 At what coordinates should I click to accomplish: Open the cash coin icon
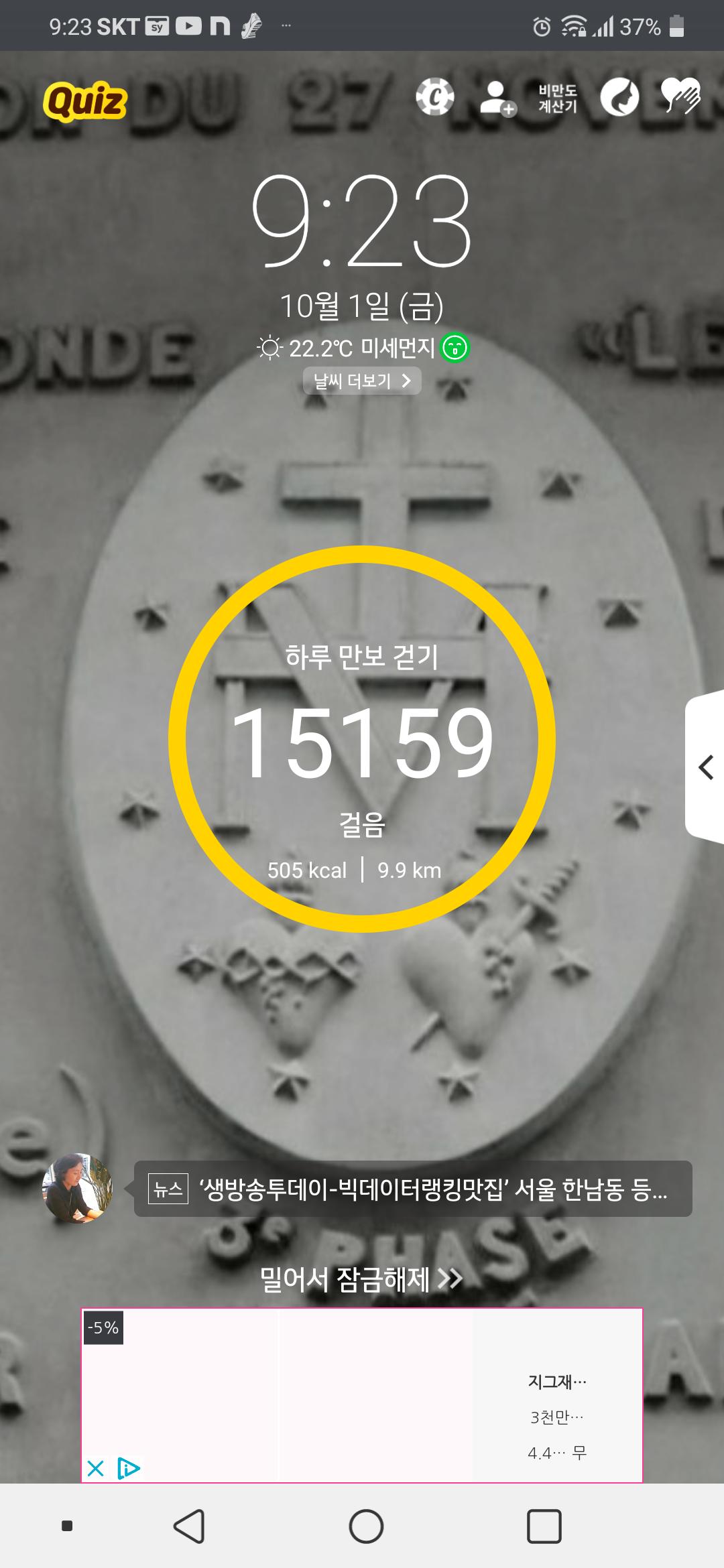(x=434, y=98)
